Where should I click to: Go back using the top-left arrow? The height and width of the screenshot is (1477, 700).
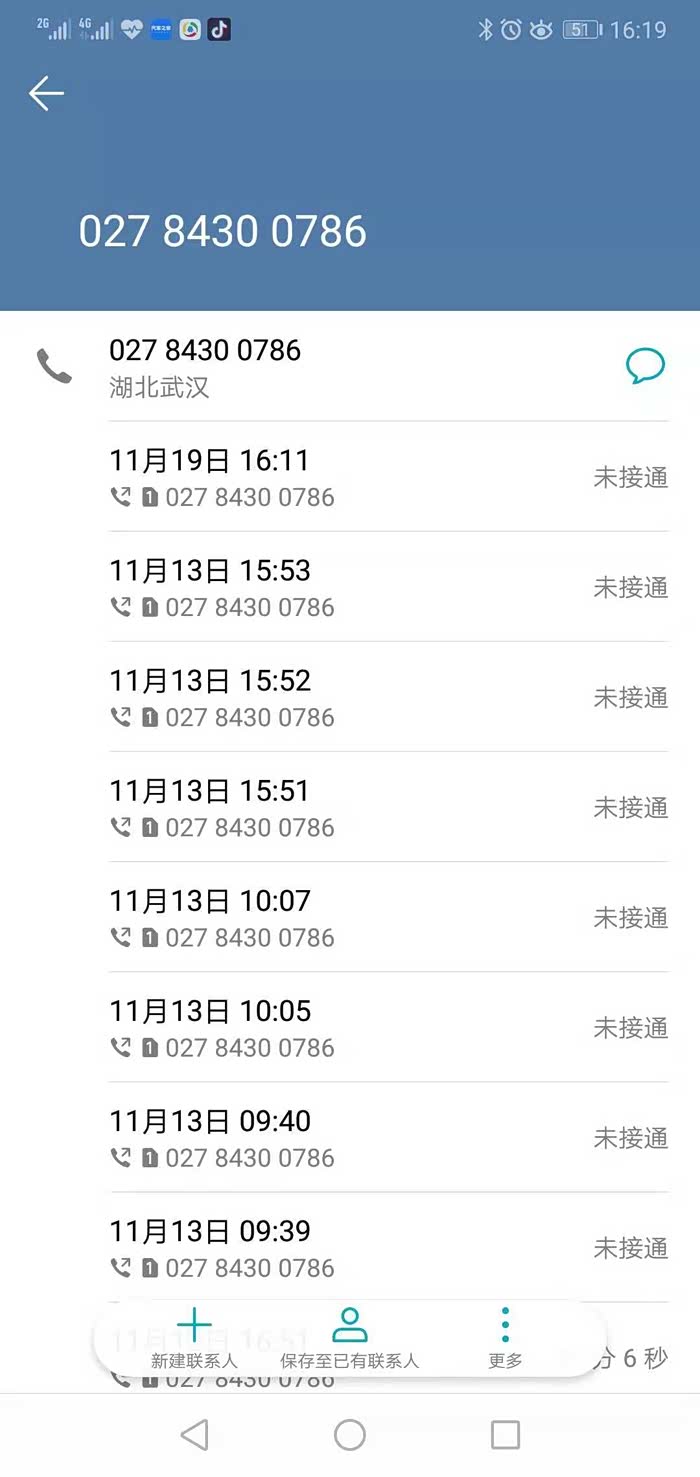pyautogui.click(x=46, y=94)
